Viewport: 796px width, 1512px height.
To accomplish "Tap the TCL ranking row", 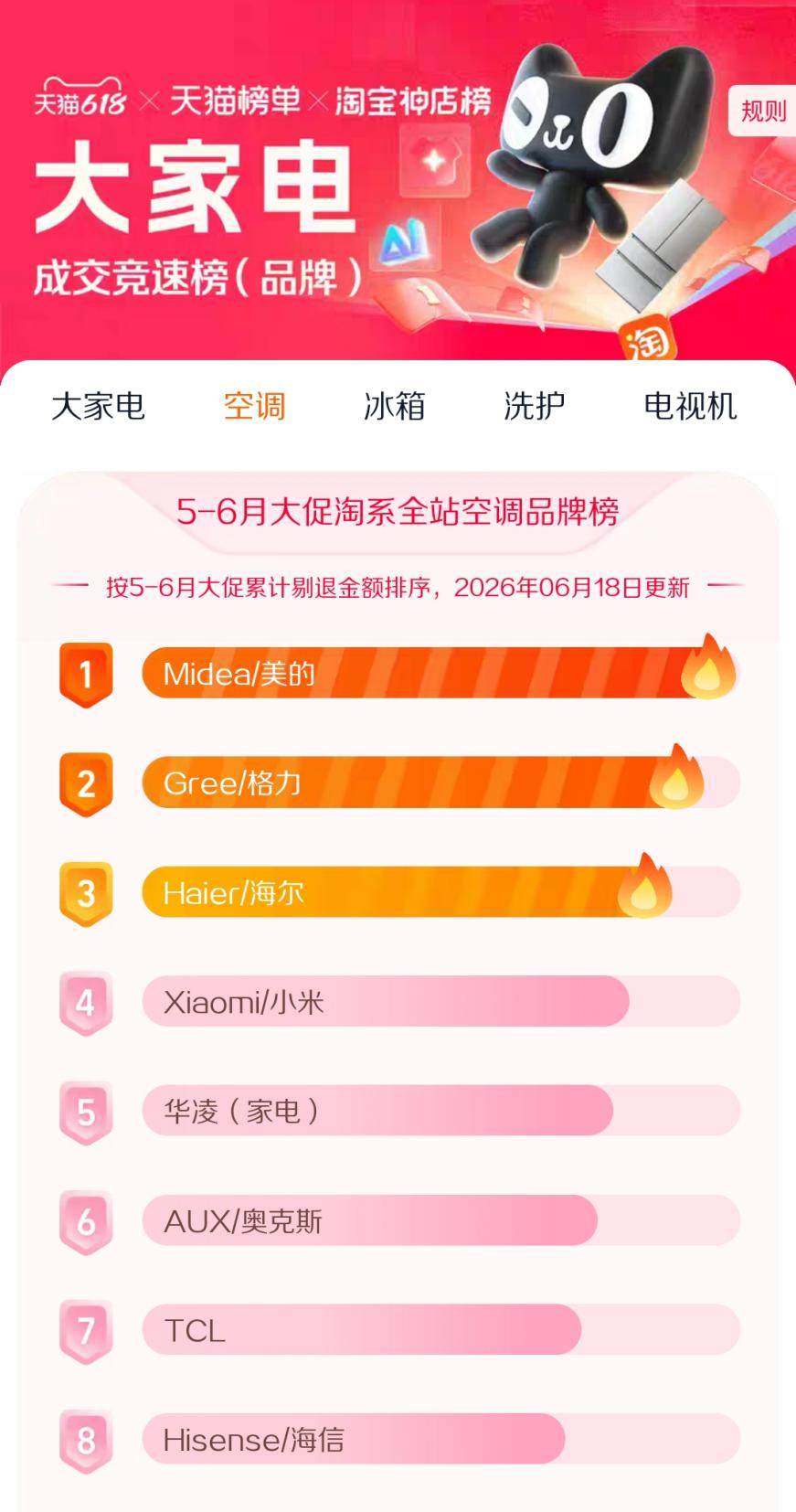I will tap(398, 1330).
